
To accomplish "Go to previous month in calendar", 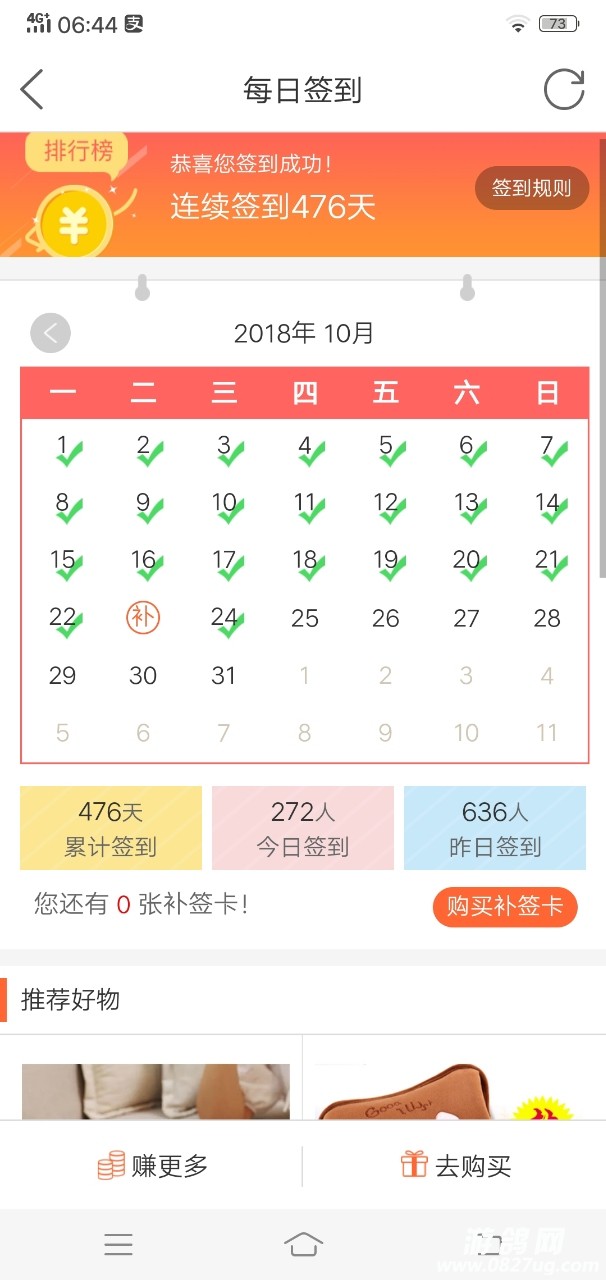I will click(x=51, y=333).
